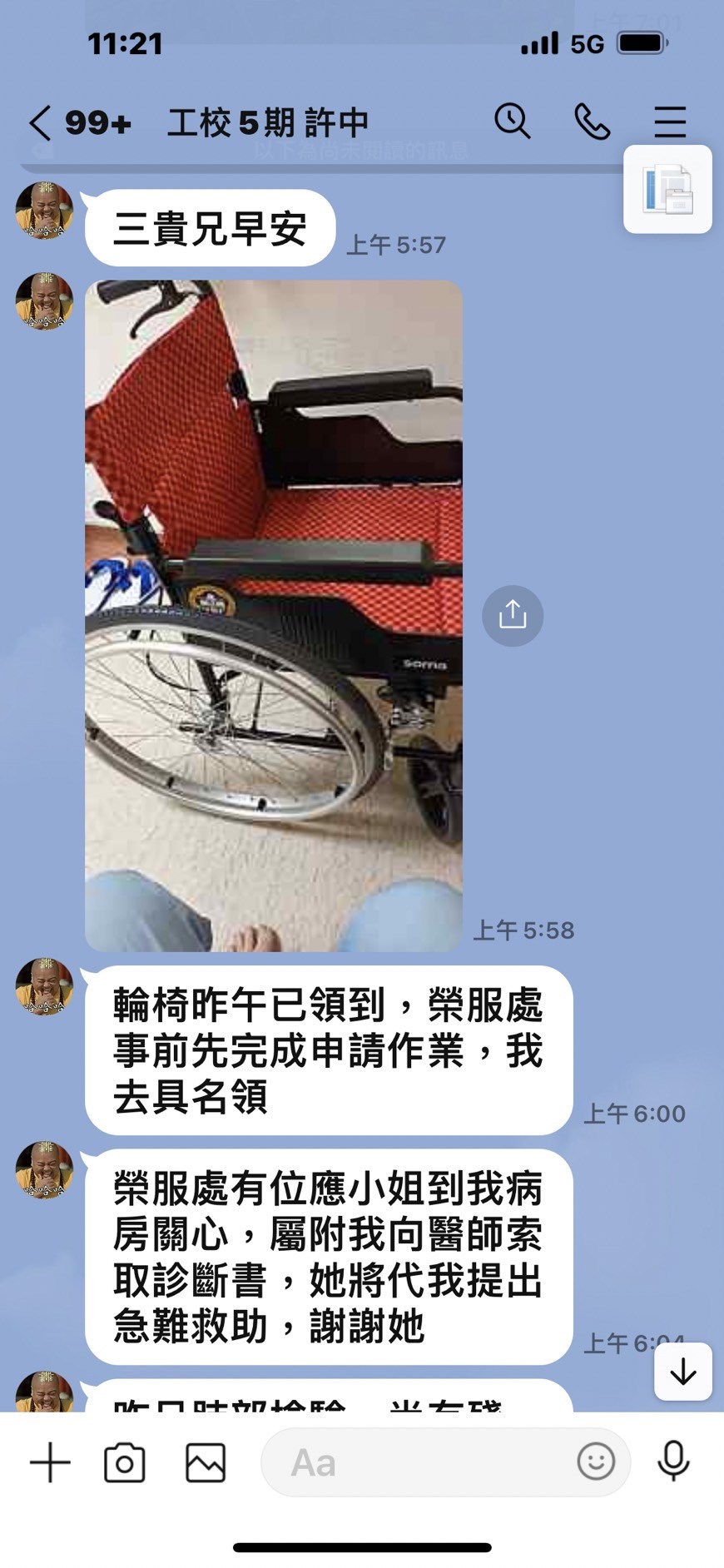
Task: Jump to the latest message with down arrow
Action: click(682, 1372)
